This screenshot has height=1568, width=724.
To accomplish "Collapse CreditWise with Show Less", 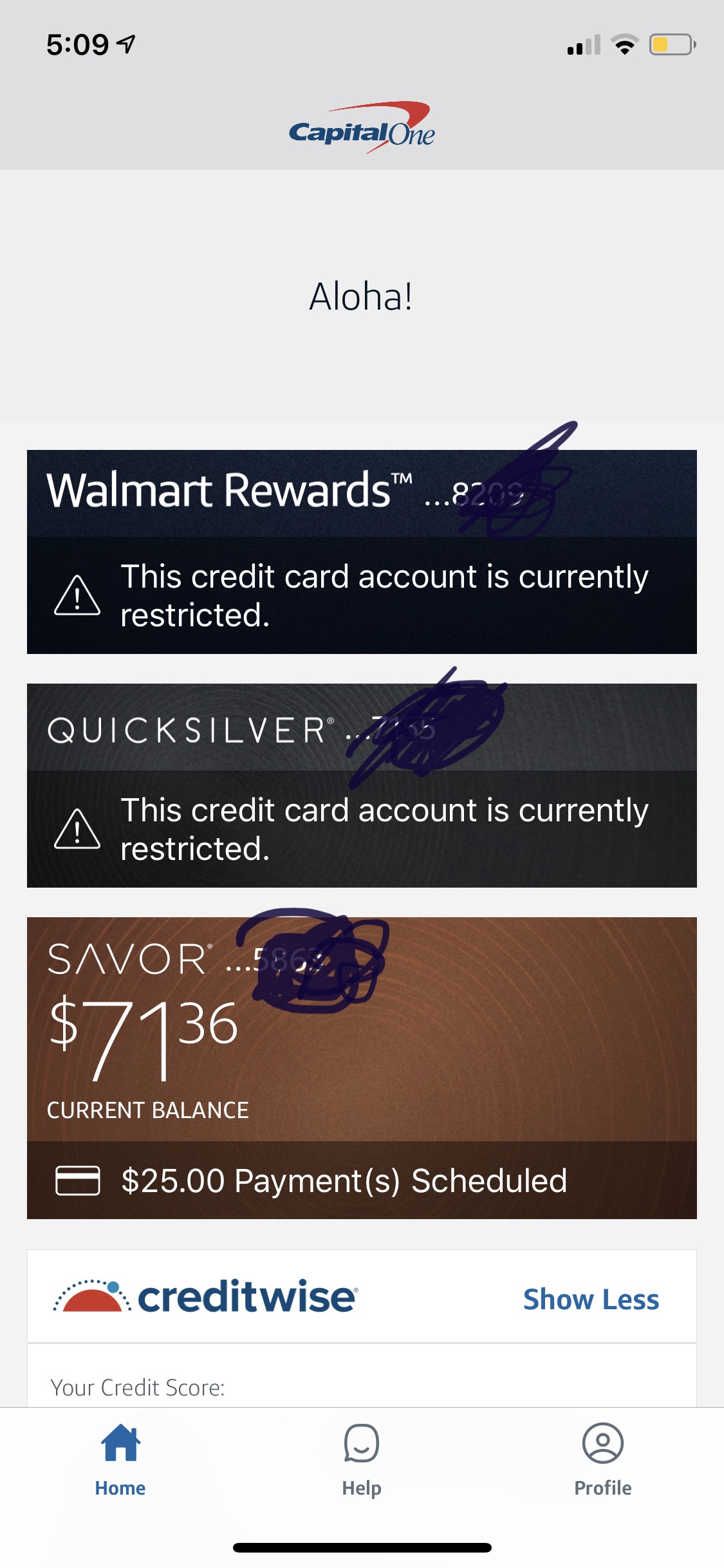I will (x=591, y=1300).
